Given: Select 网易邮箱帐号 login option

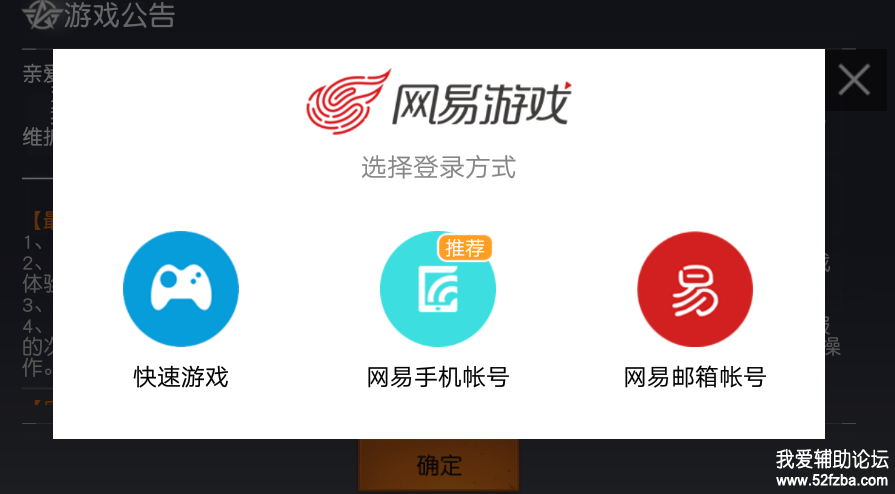Looking at the screenshot, I should coord(695,289).
